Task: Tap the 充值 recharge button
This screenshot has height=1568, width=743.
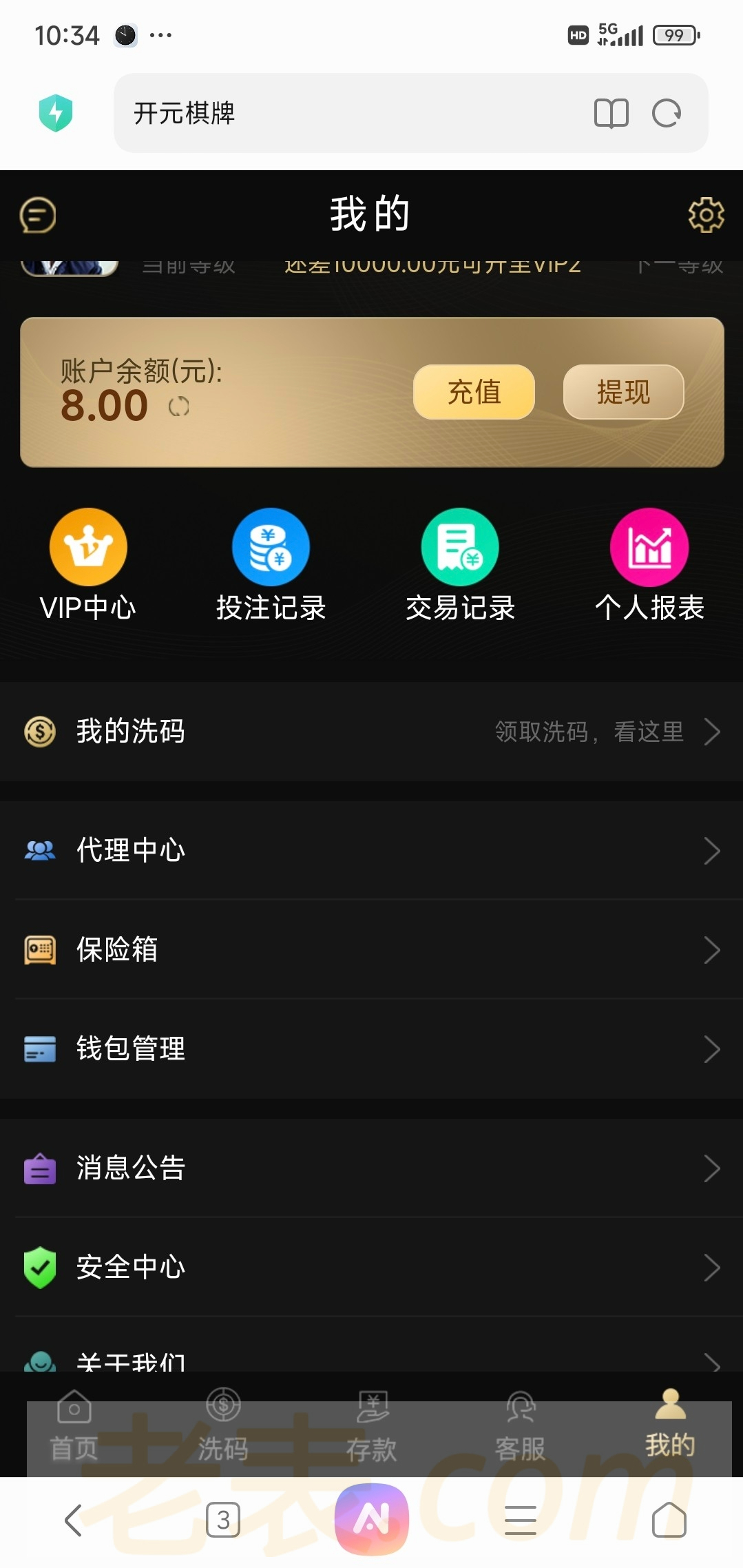Action: (x=474, y=392)
